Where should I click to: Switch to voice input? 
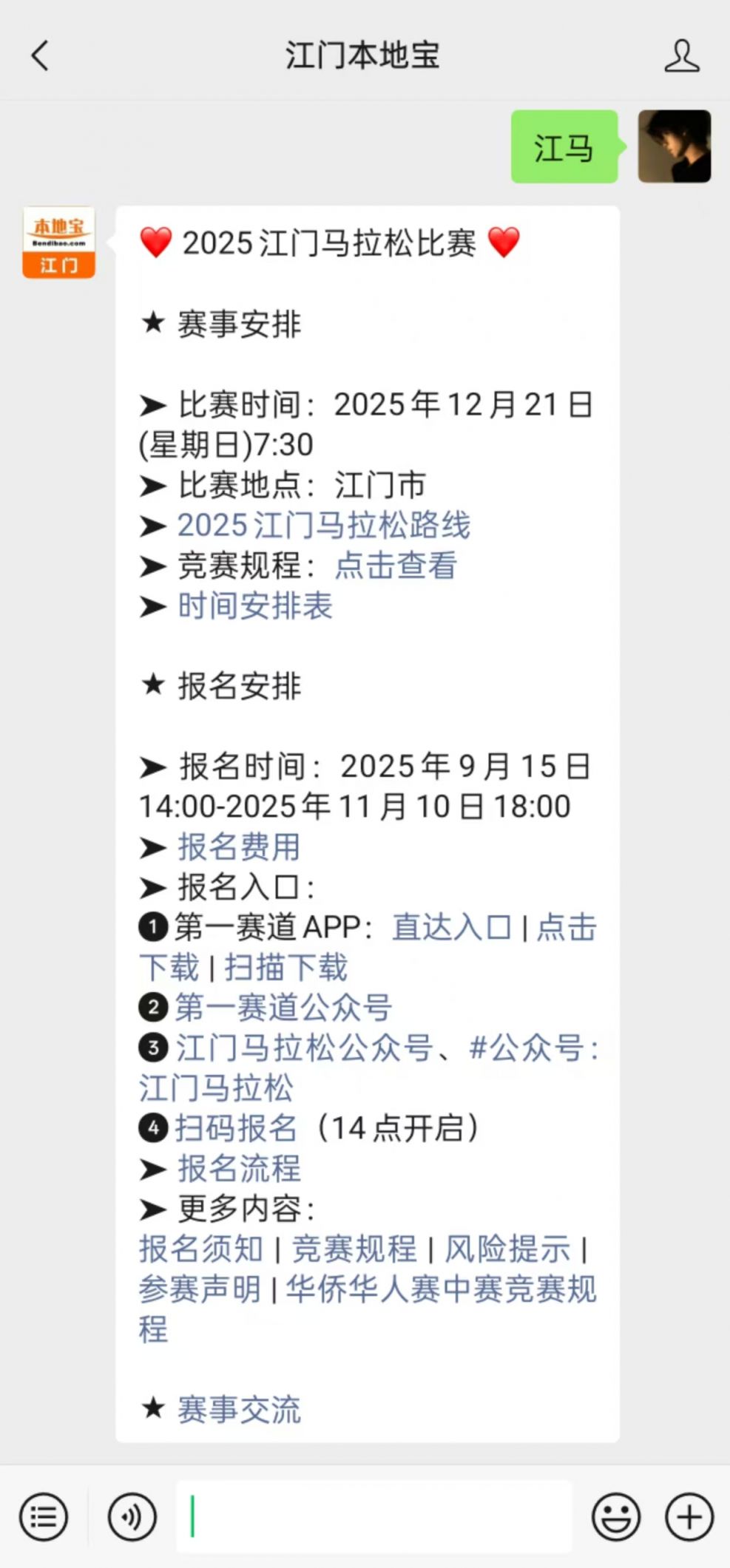132,1517
